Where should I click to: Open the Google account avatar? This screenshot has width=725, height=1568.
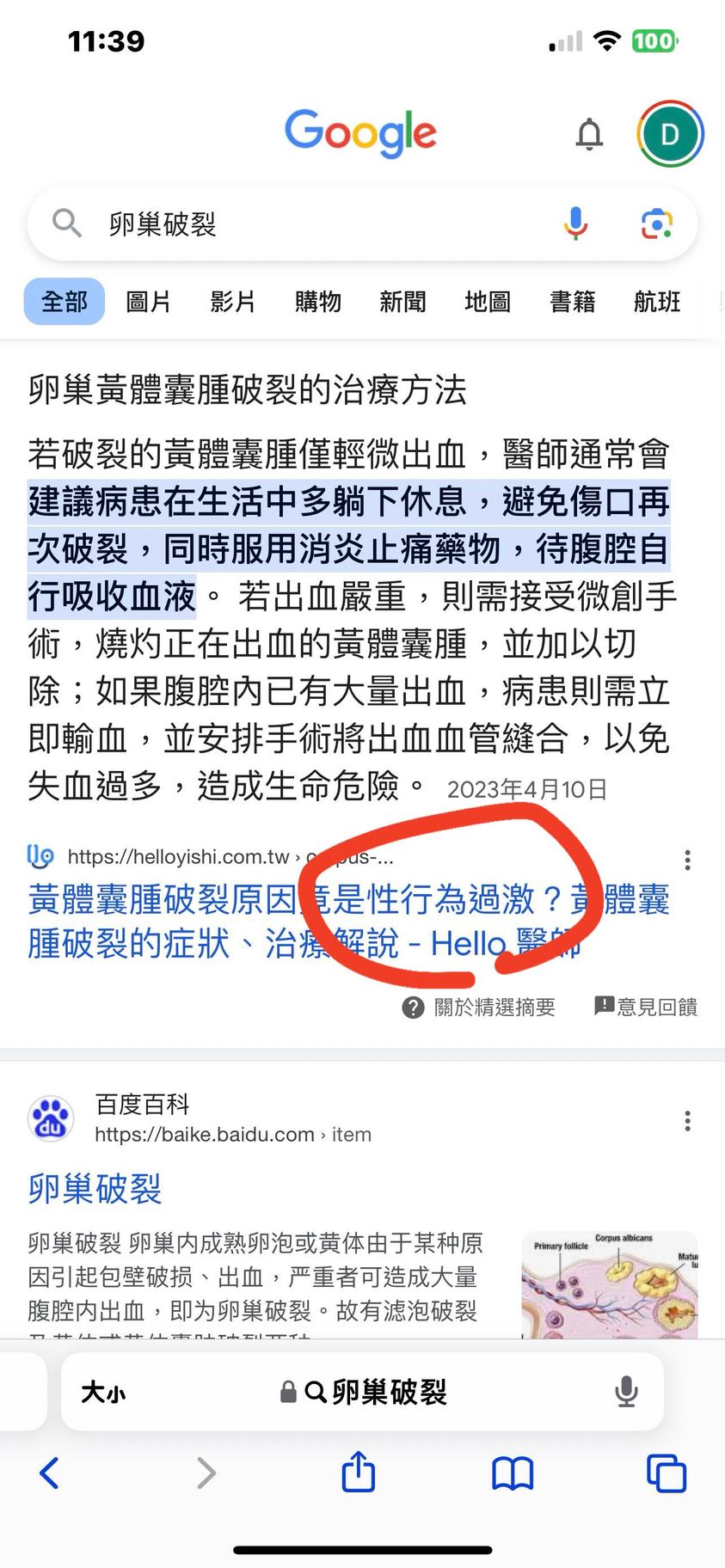coord(670,134)
